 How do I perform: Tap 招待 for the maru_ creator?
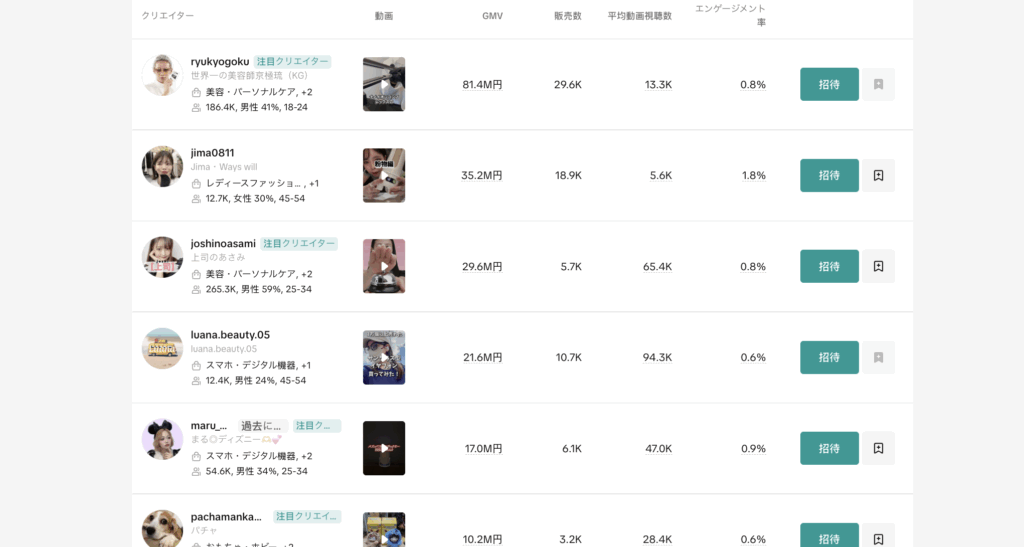(x=829, y=448)
